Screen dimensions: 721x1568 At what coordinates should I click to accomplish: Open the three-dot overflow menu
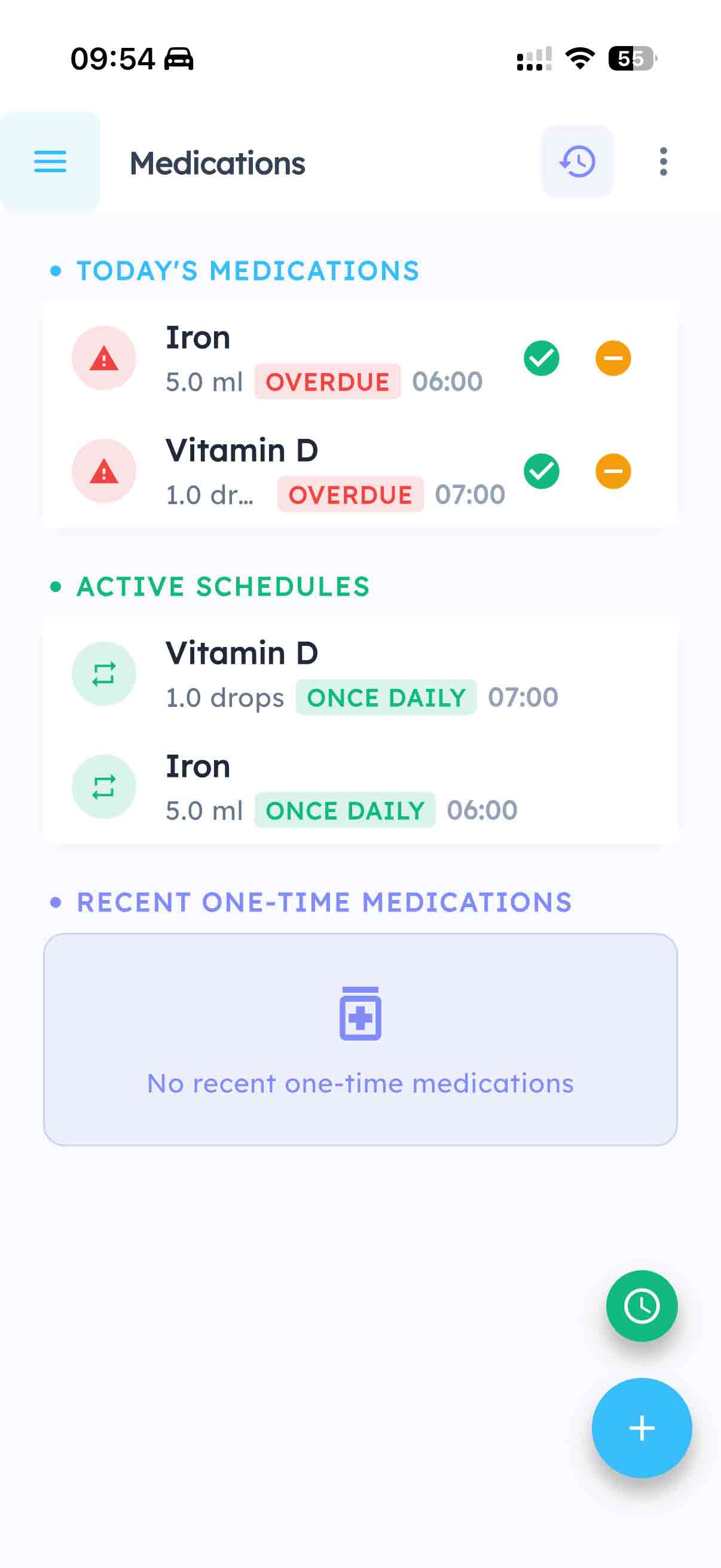click(x=663, y=161)
